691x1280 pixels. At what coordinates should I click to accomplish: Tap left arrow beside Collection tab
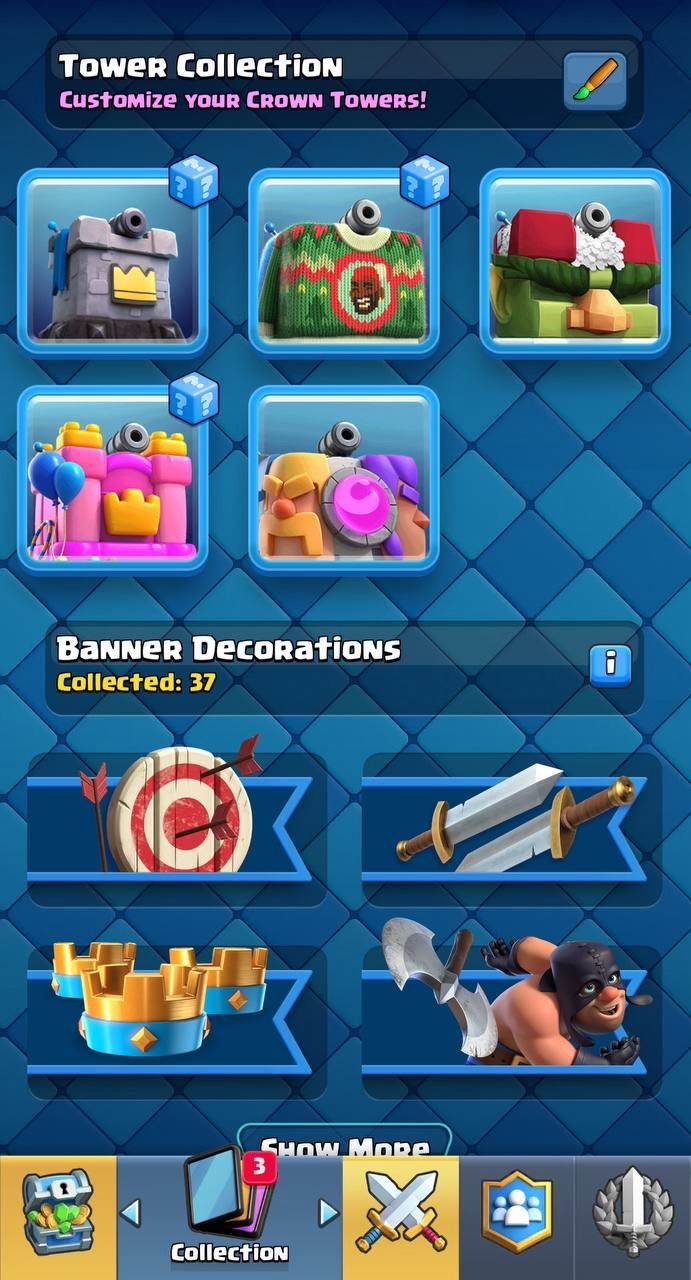click(x=130, y=1214)
